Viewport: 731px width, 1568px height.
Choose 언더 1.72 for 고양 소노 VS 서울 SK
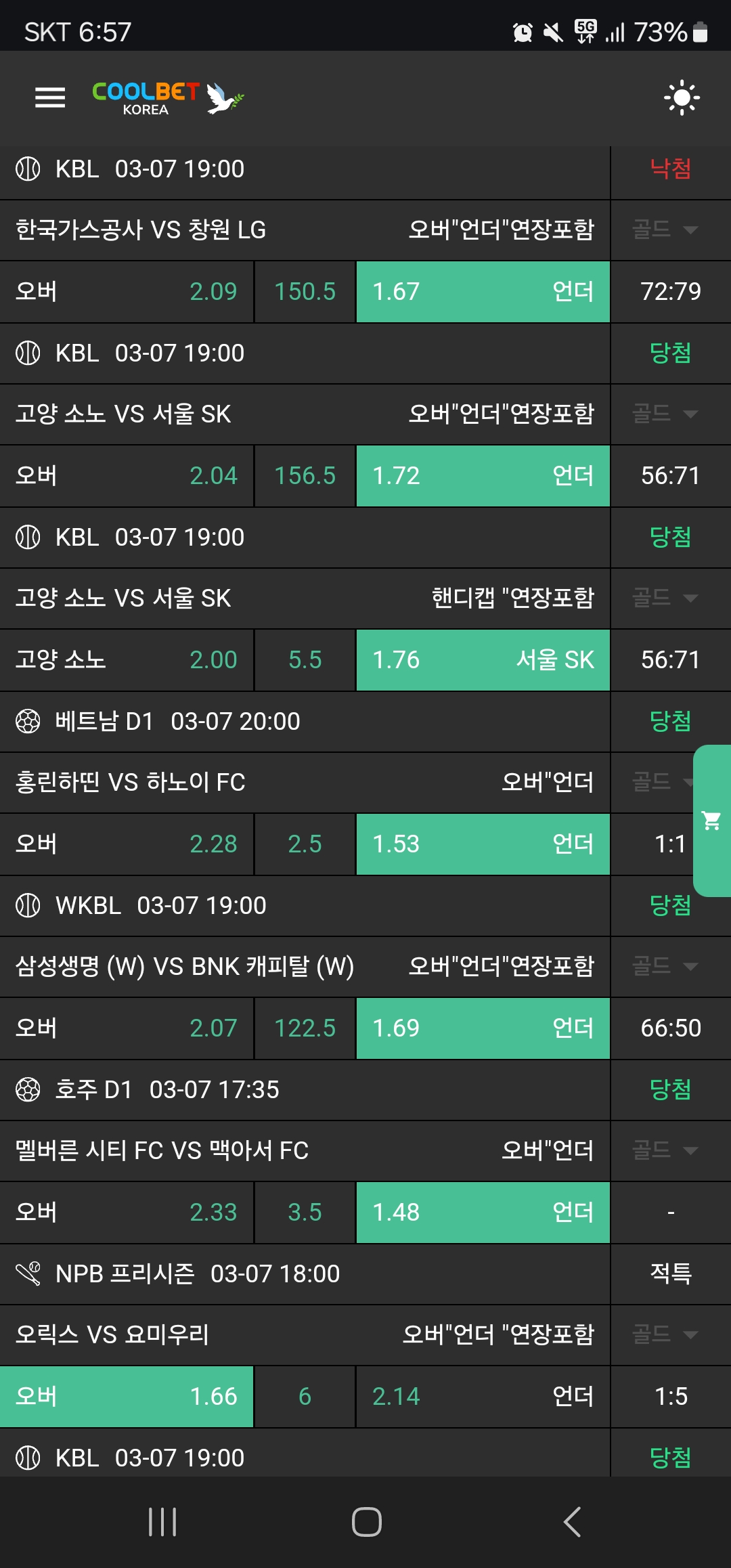tap(483, 476)
